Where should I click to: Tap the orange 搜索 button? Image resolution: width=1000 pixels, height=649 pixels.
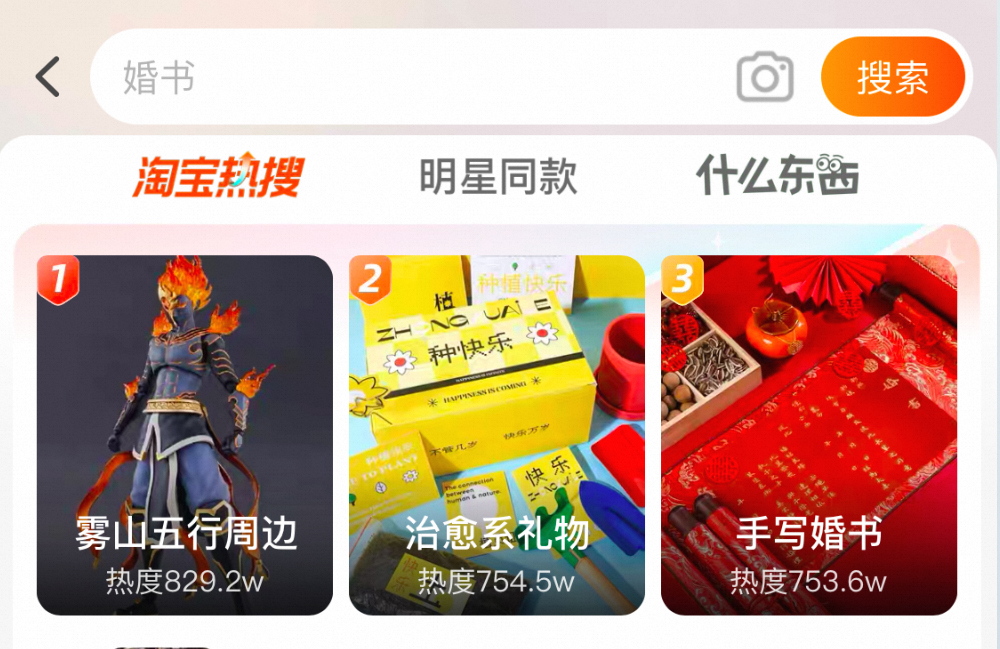(892, 77)
